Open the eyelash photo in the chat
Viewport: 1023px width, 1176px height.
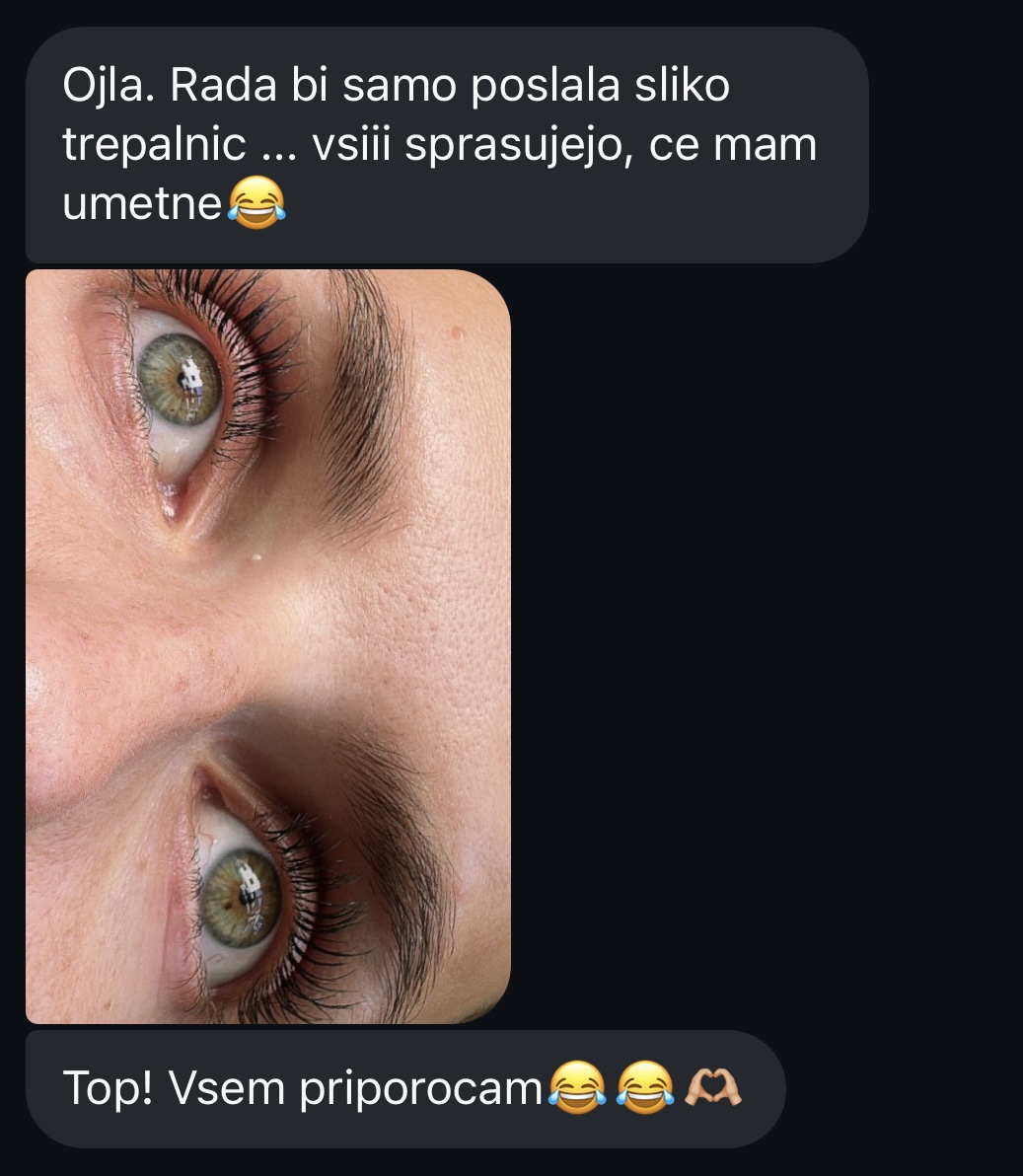[x=267, y=646]
